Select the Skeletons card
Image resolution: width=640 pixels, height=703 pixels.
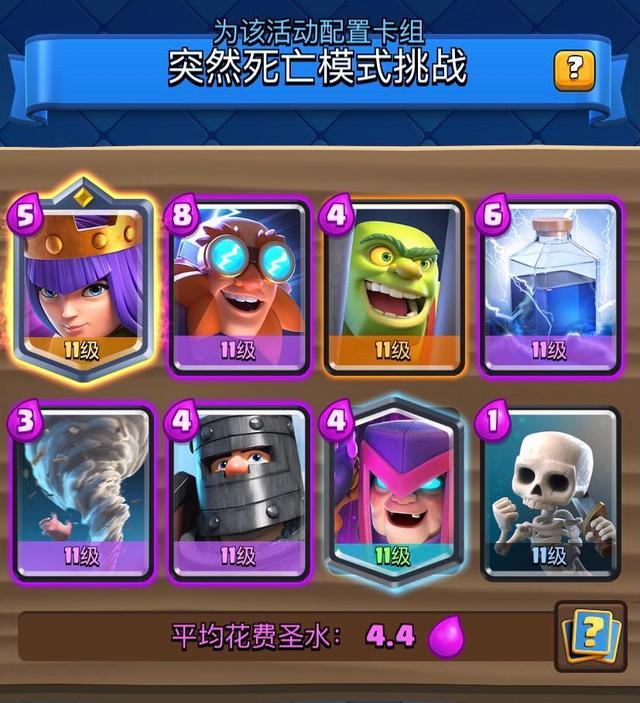(x=549, y=492)
